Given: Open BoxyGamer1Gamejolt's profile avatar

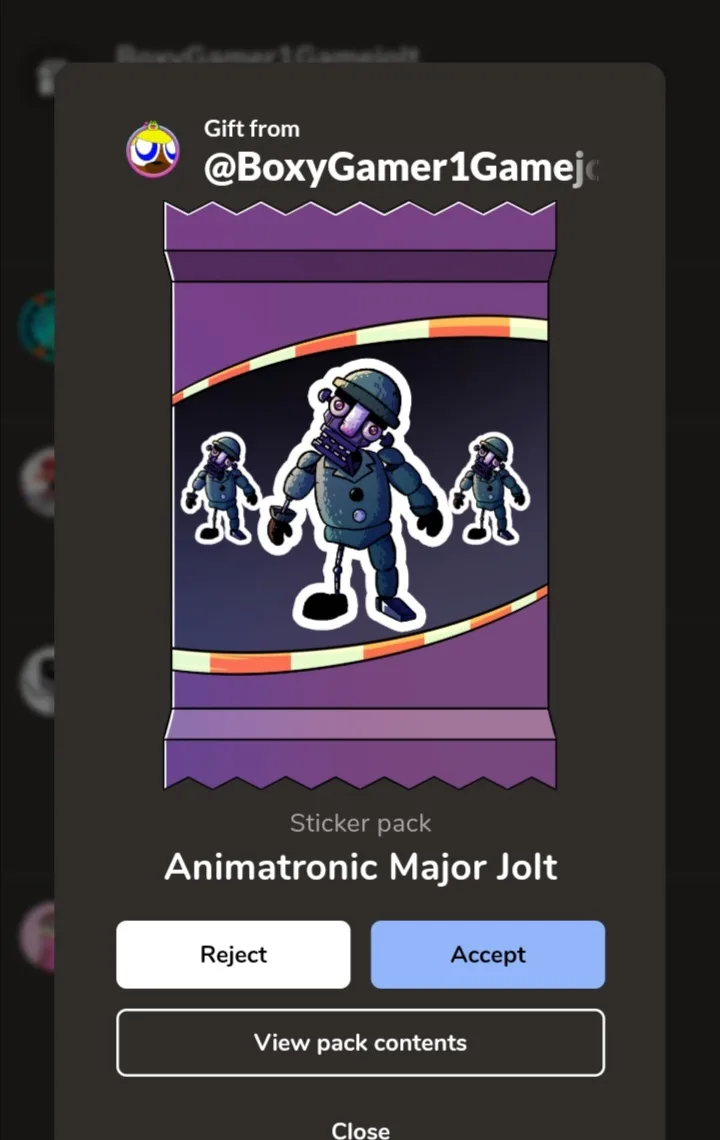Looking at the screenshot, I should pos(153,151).
